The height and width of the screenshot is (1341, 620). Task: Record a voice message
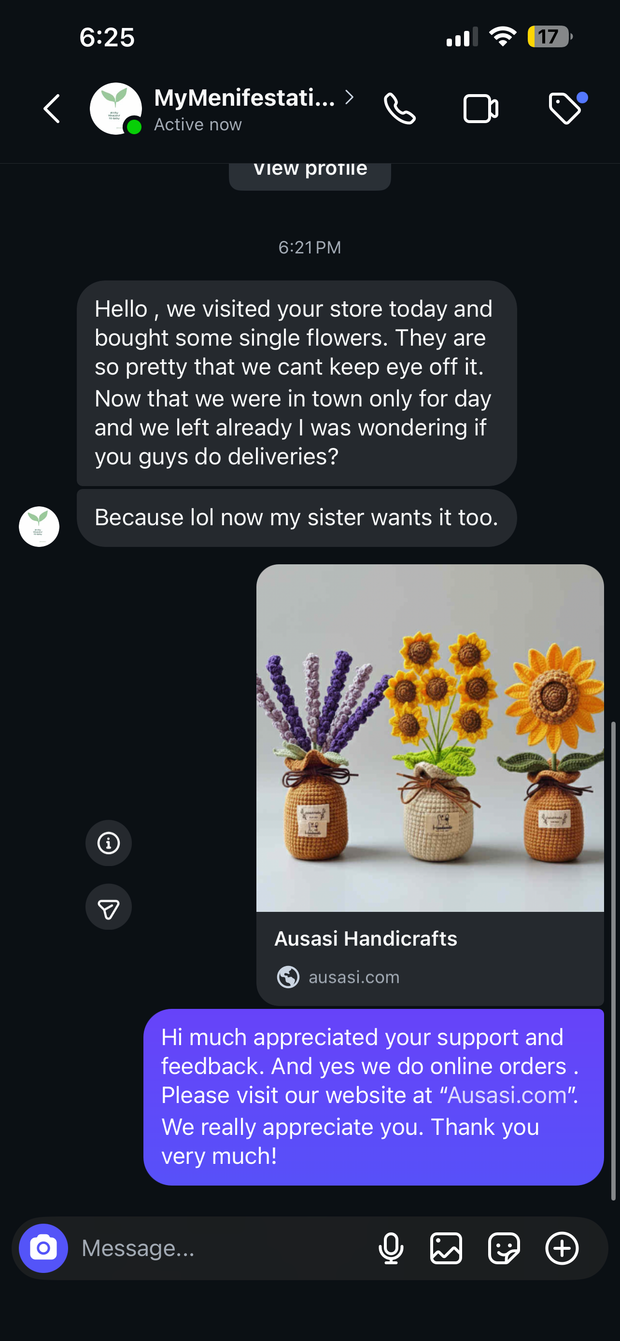tap(391, 1248)
